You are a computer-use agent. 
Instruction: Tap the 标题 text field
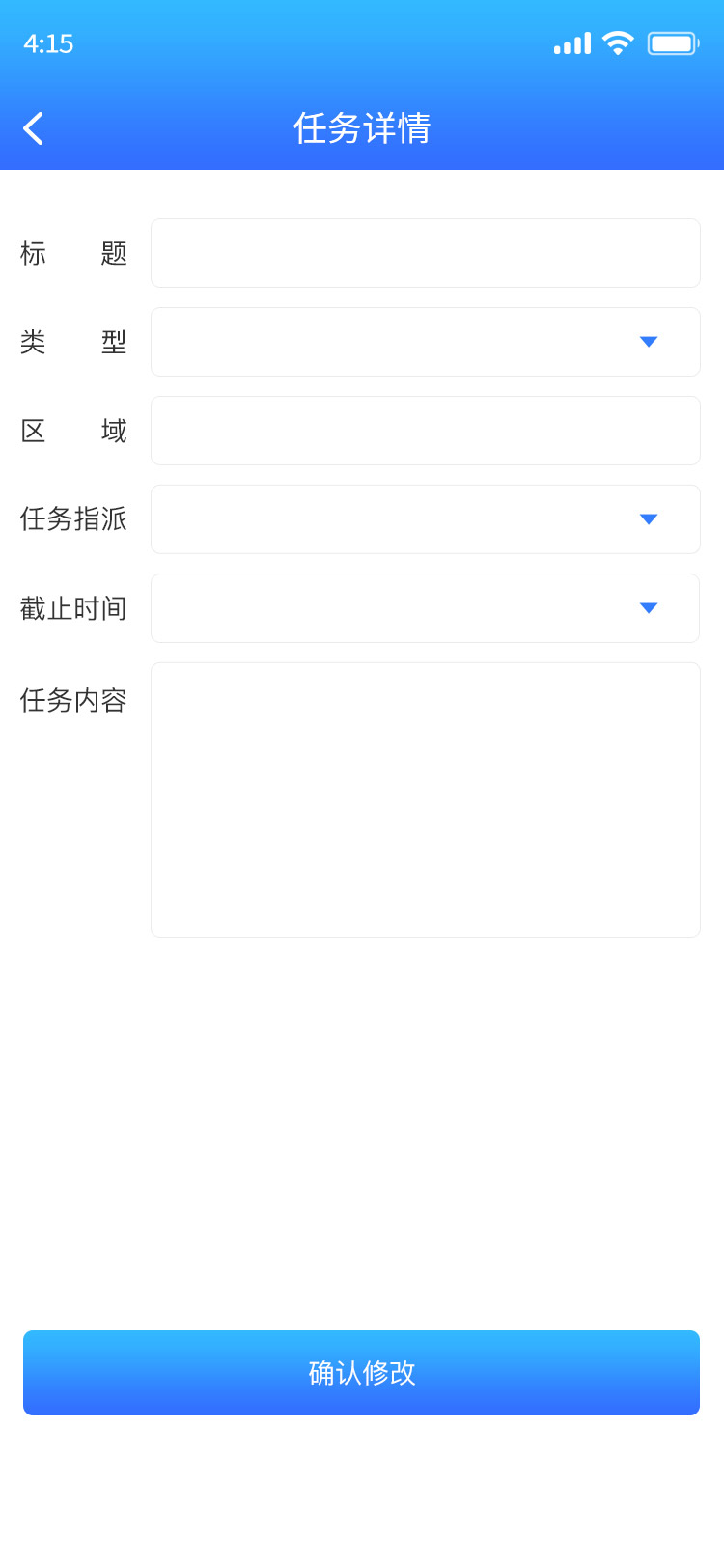click(426, 253)
